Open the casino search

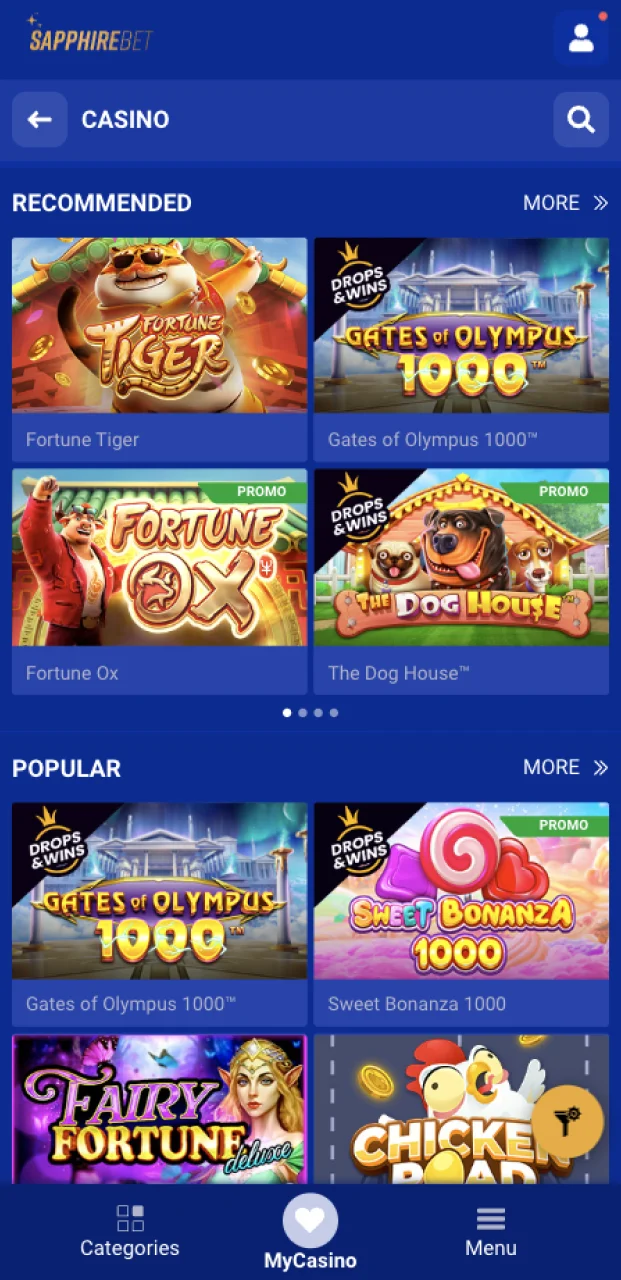(x=581, y=120)
